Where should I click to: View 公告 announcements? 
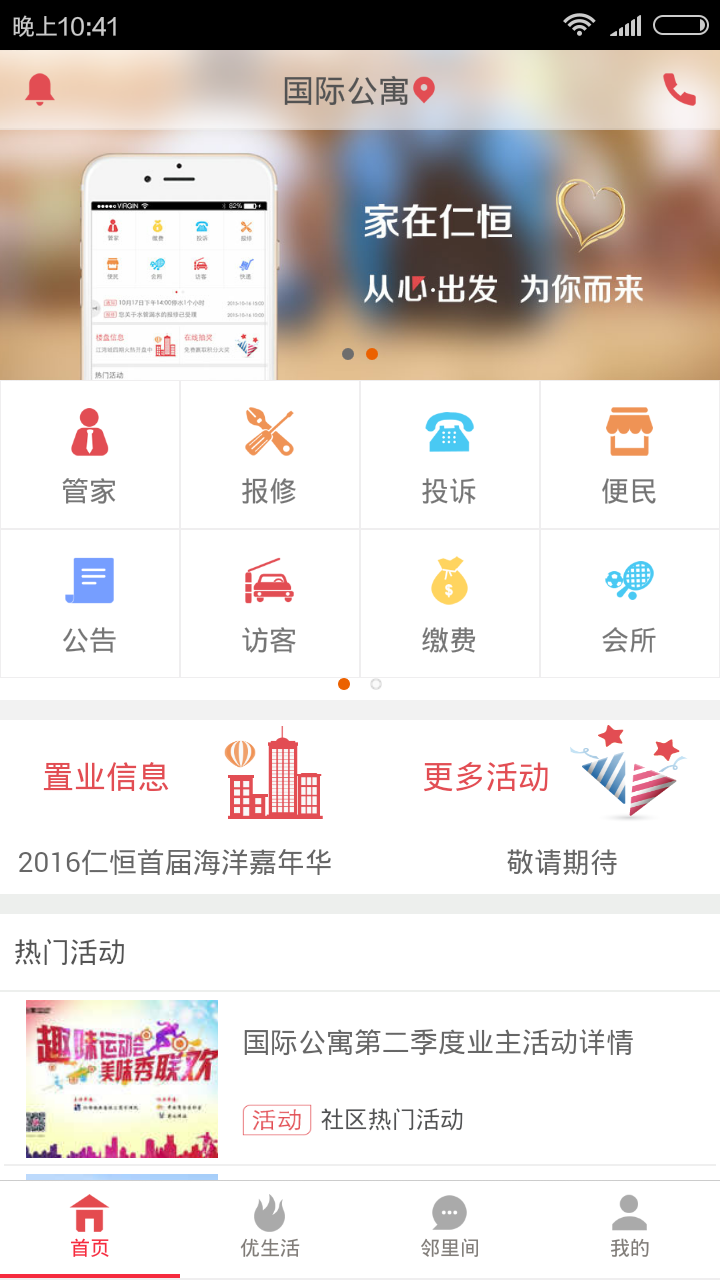[90, 604]
